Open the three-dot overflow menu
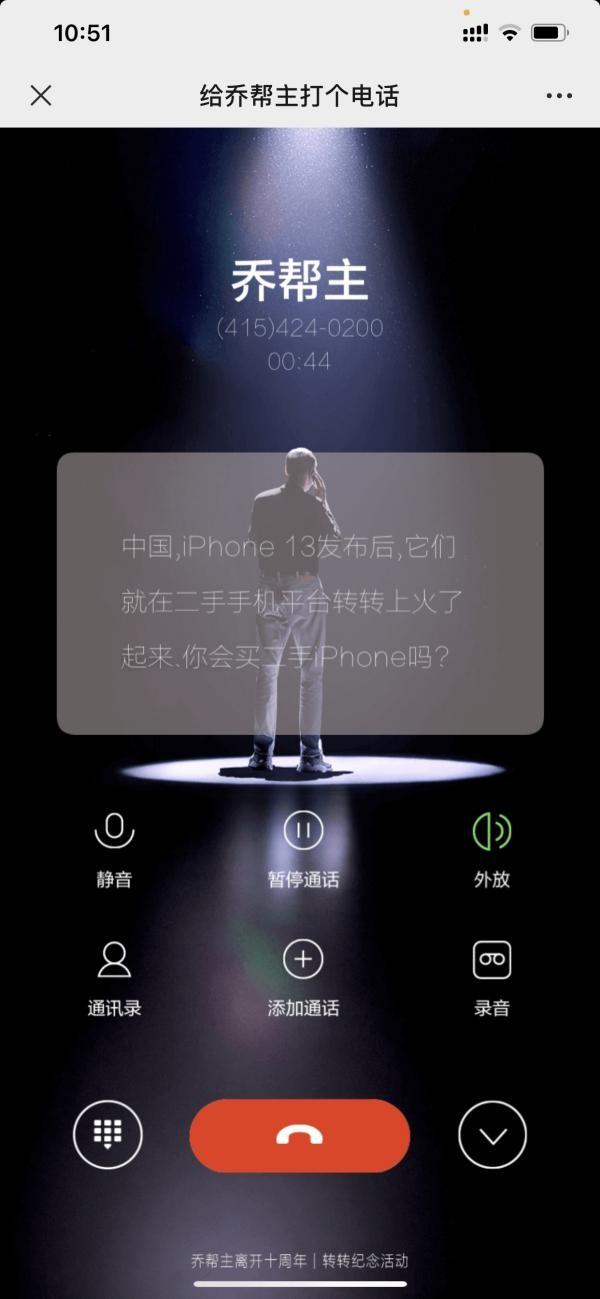Screen dimensions: 600x1299 tap(559, 96)
